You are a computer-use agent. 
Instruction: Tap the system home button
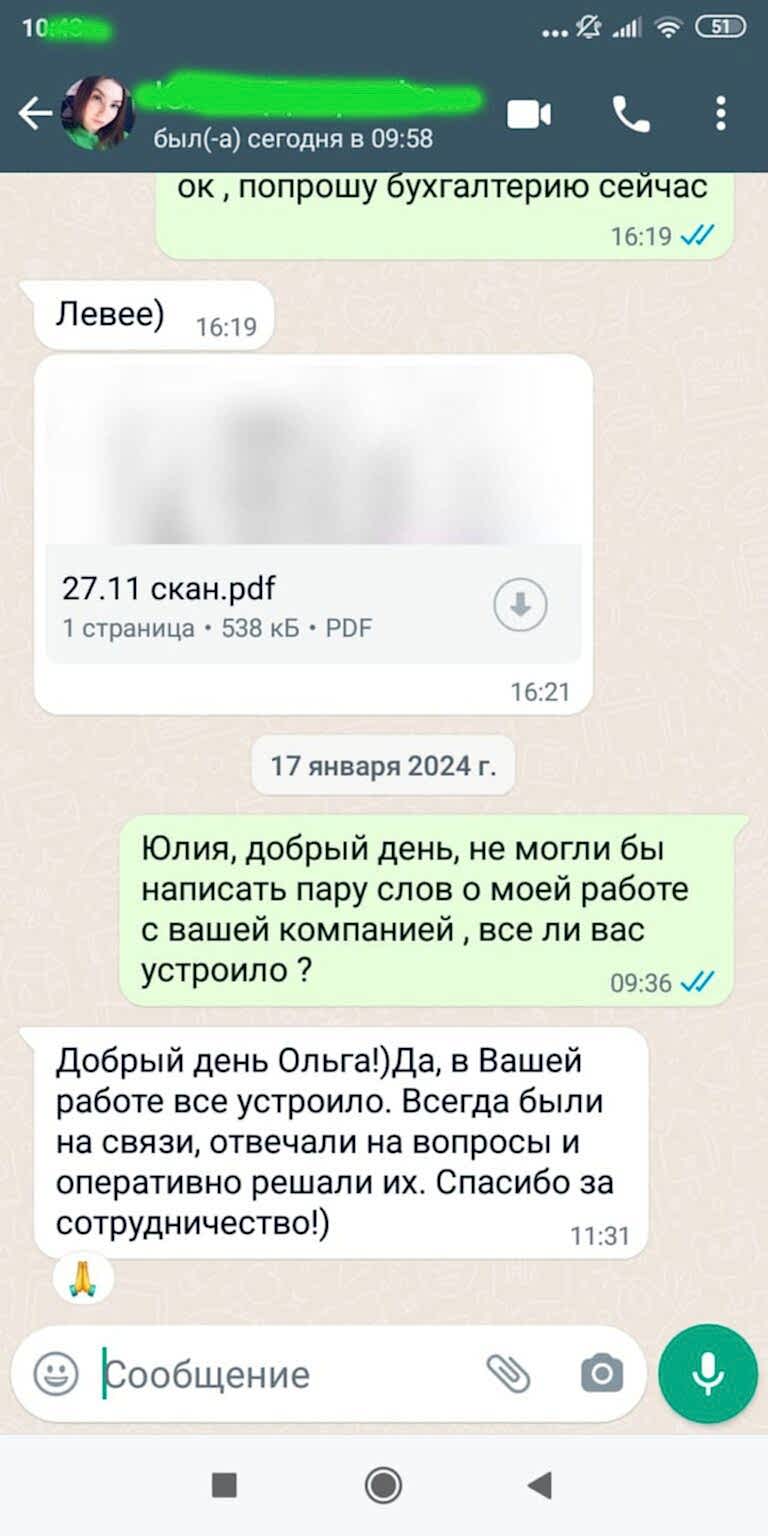[383, 1485]
